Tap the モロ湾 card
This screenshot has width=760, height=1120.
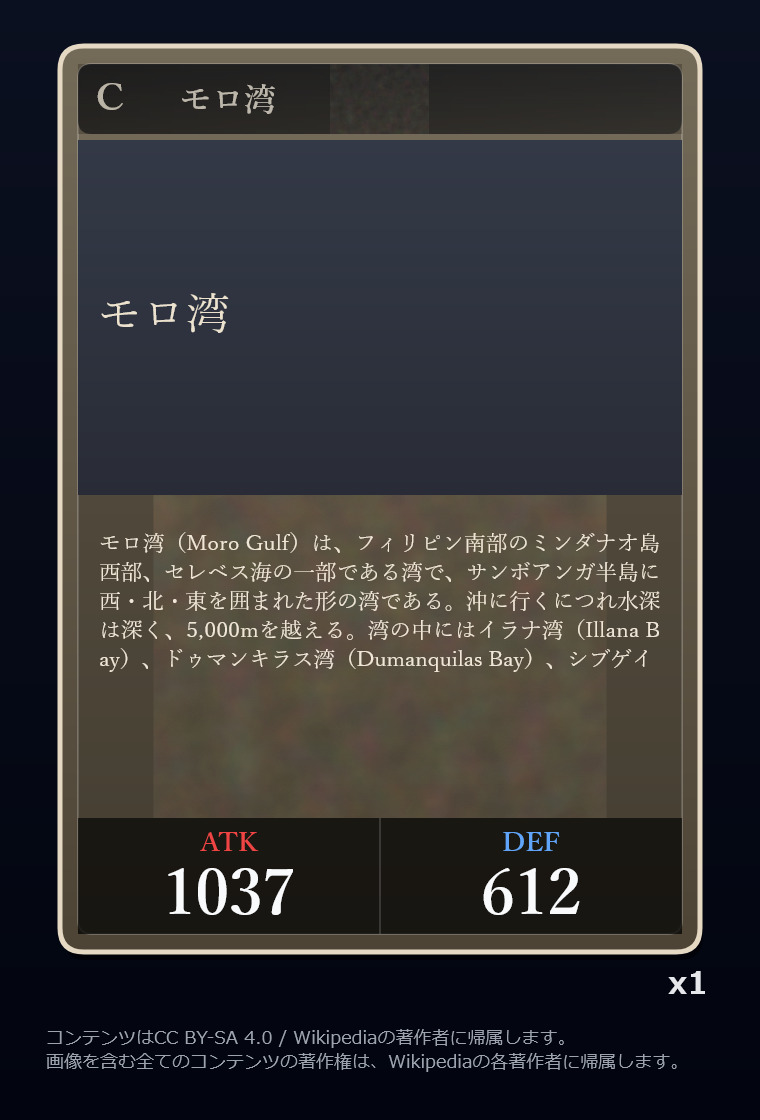point(380,500)
